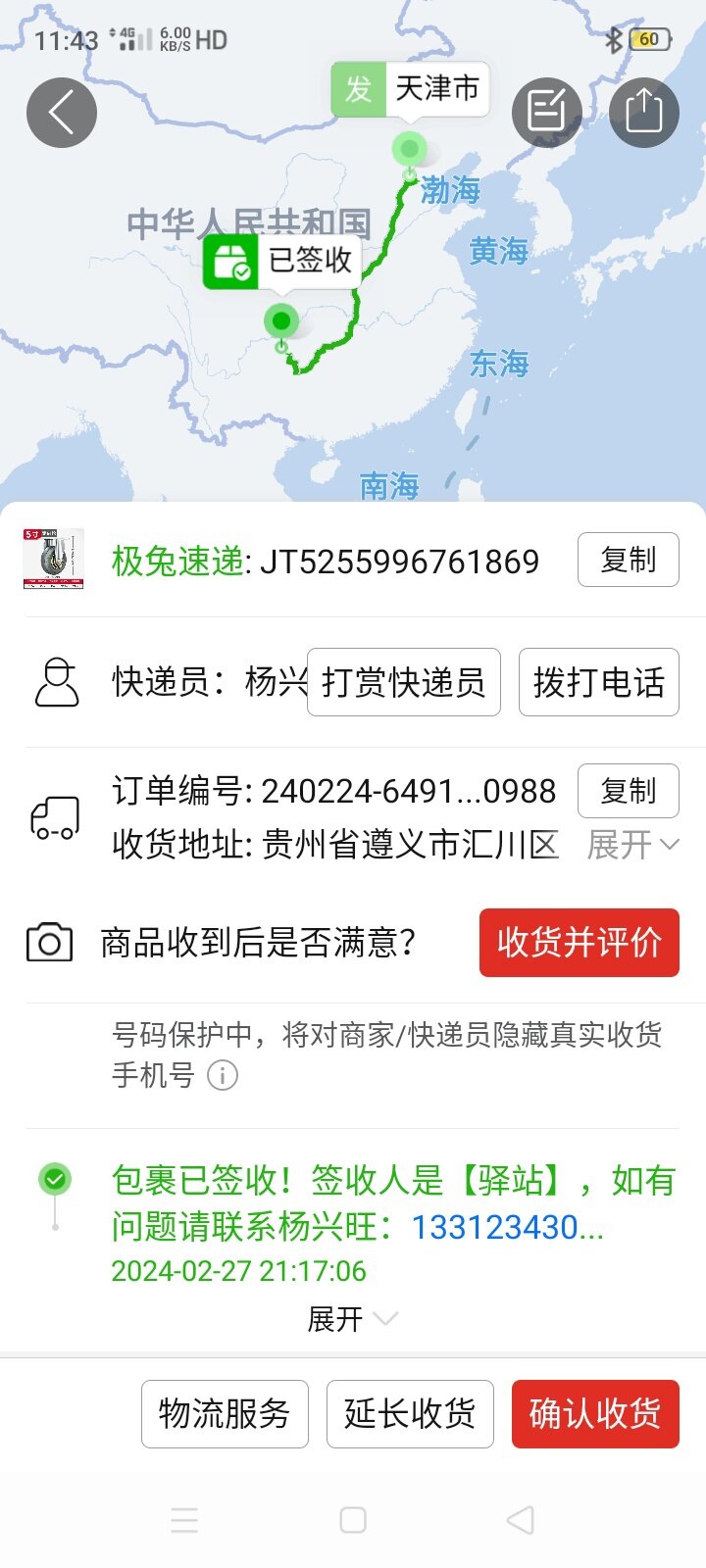Viewport: 706px width, 1568px height.
Task: Open the product thumbnail image
Action: pos(54,560)
